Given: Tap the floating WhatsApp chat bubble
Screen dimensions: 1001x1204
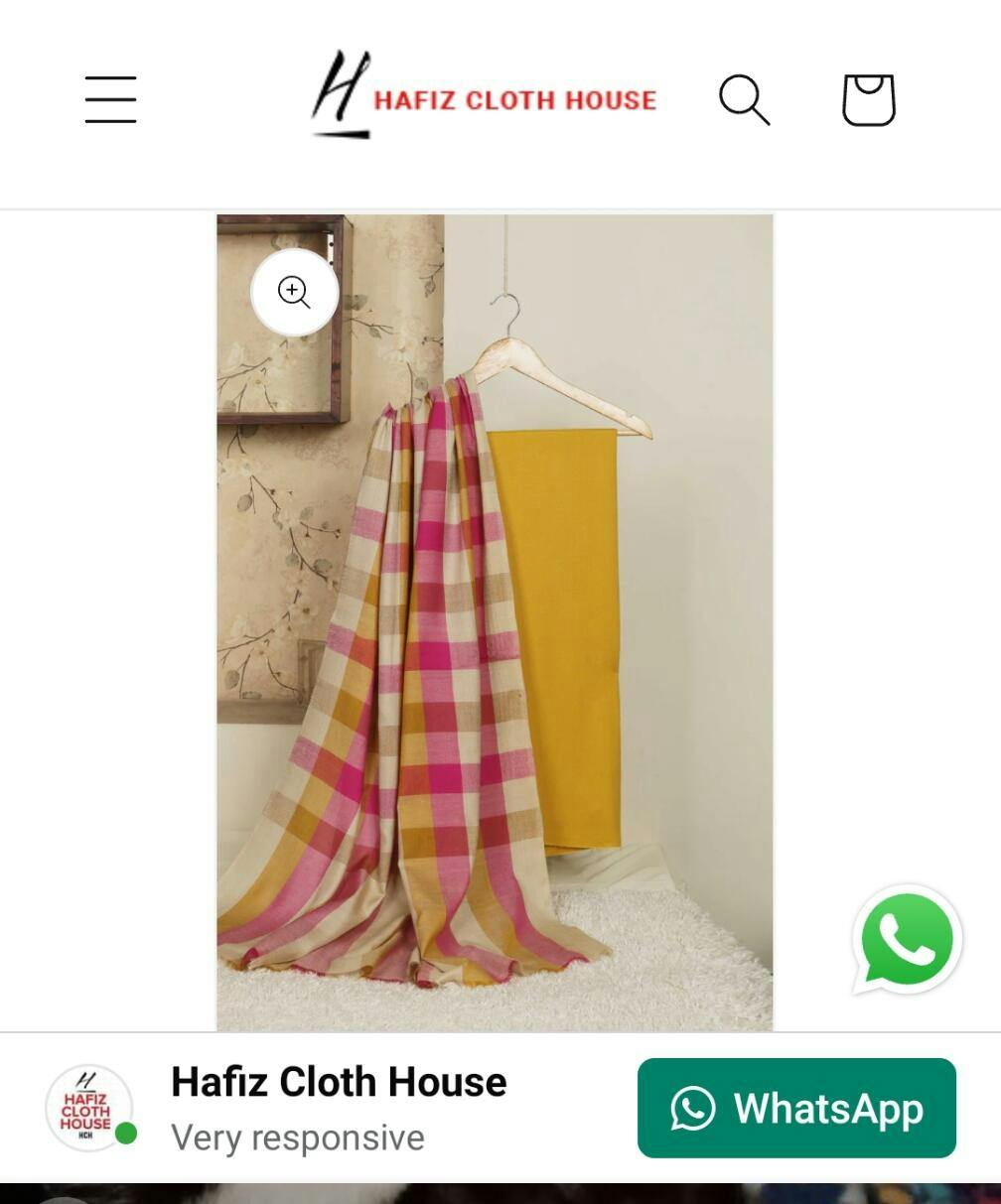Looking at the screenshot, I should pyautogui.click(x=907, y=939).
